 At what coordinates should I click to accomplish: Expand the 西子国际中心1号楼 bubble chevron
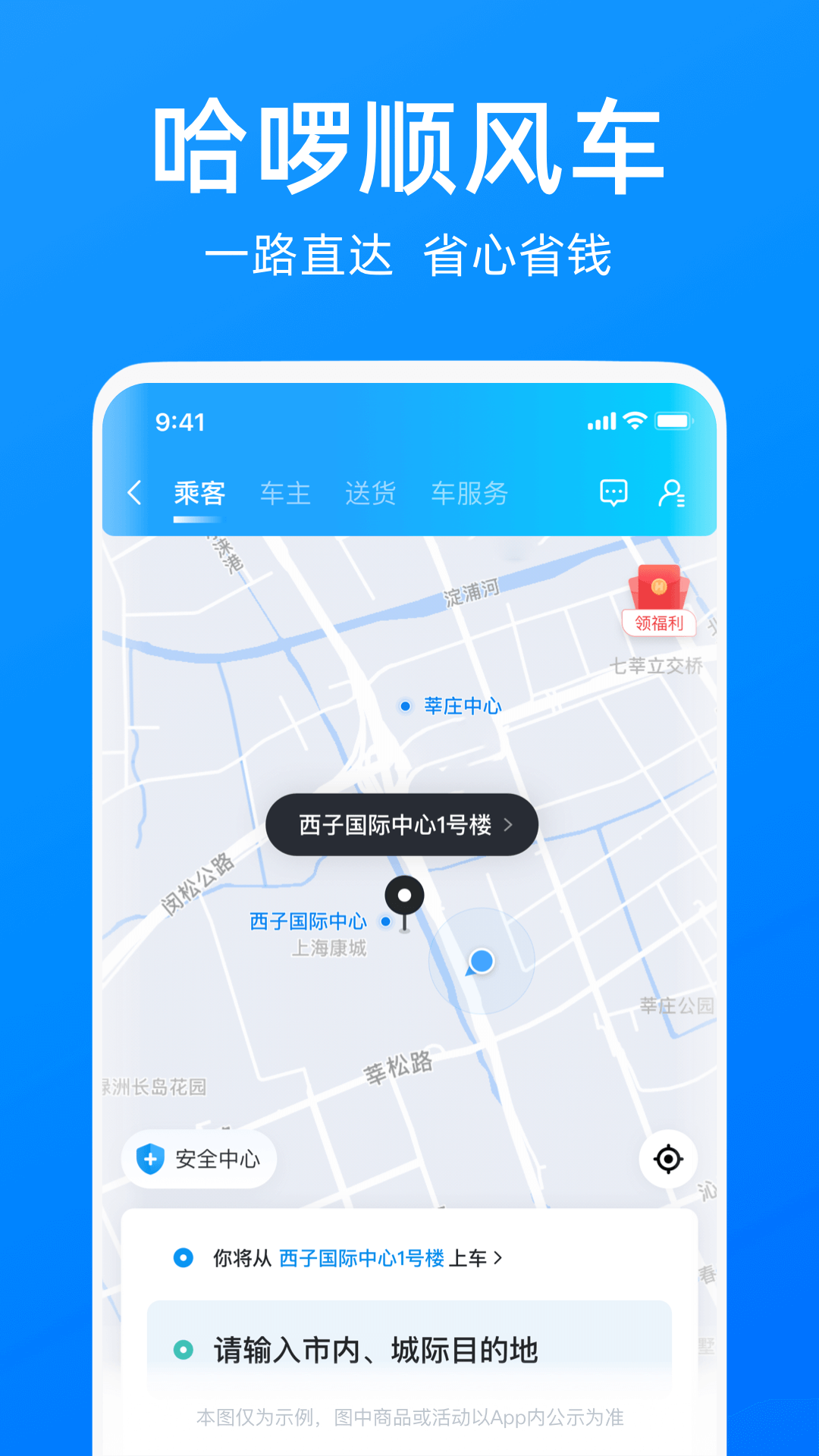(512, 825)
